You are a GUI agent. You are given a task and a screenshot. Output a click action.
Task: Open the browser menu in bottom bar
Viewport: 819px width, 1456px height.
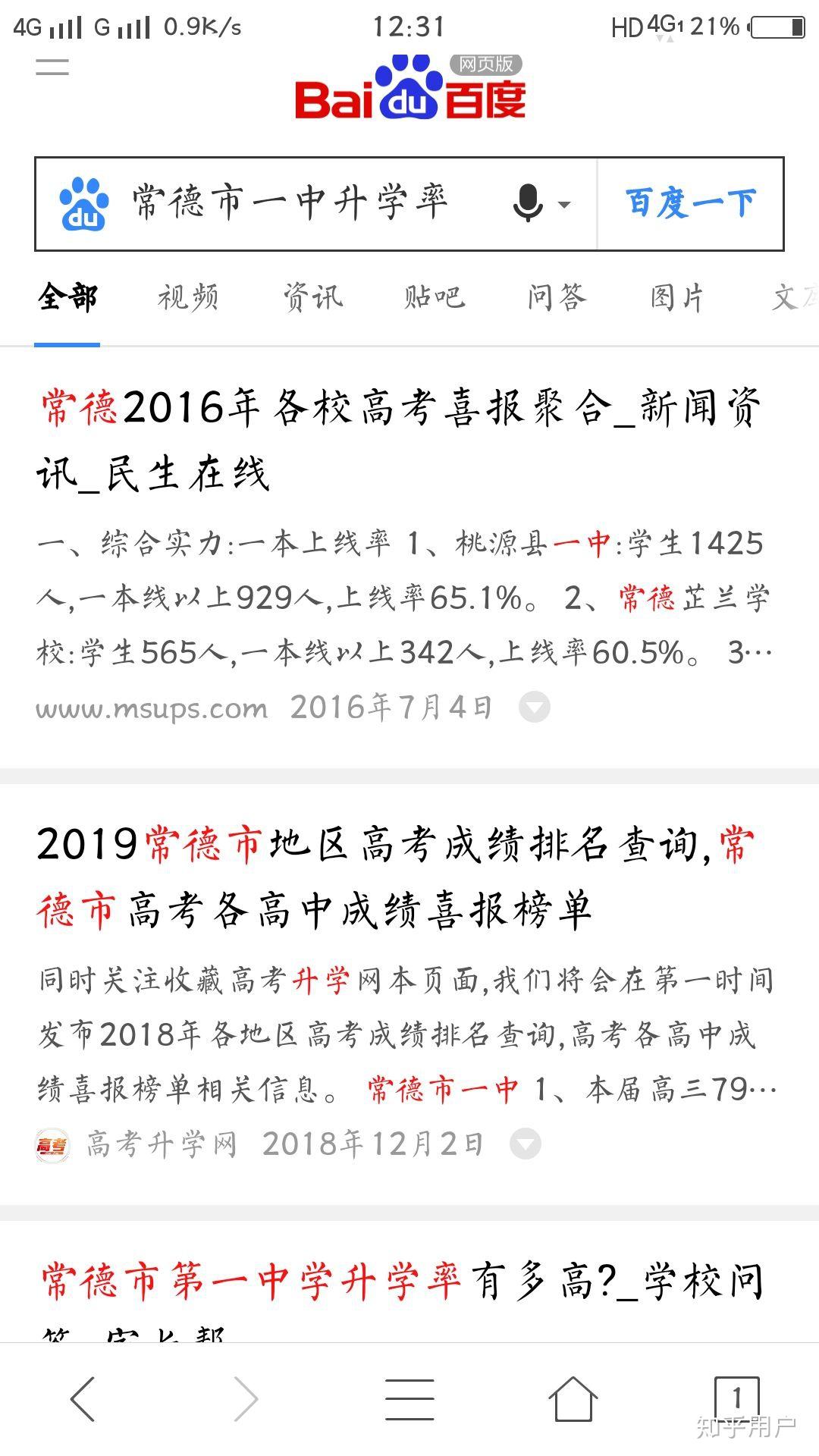[x=409, y=1399]
